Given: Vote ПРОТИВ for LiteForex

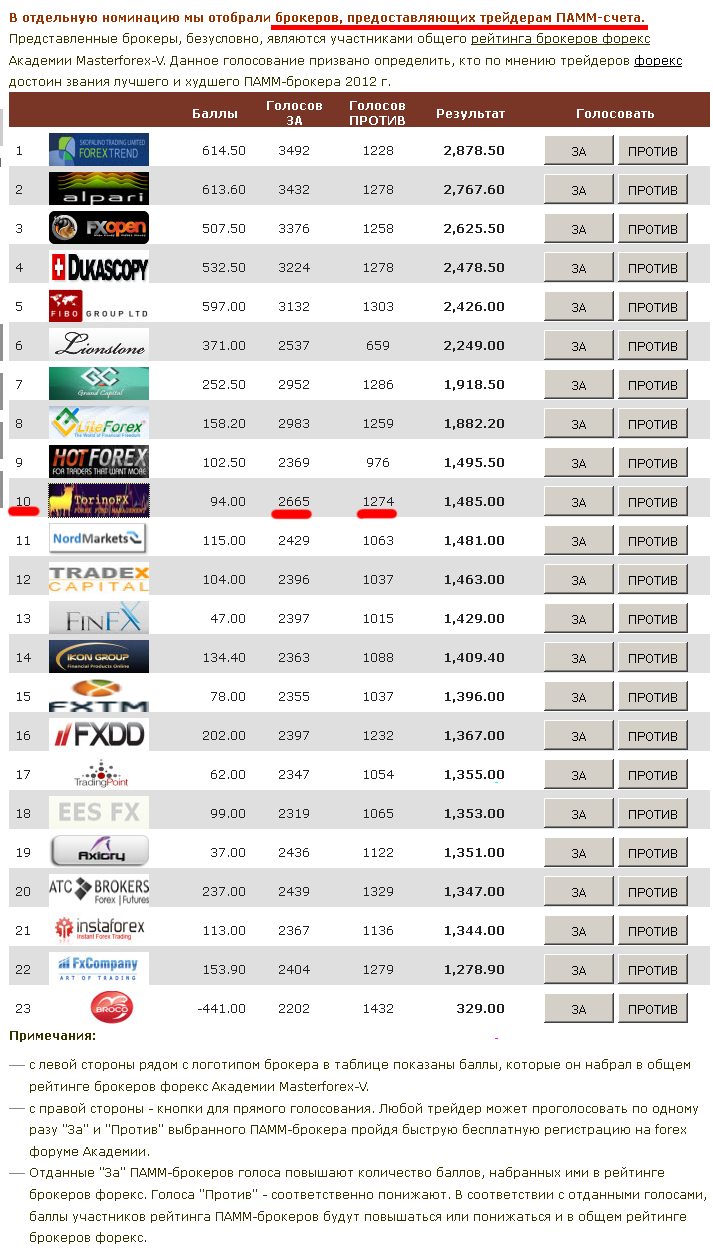Looking at the screenshot, I should [653, 424].
